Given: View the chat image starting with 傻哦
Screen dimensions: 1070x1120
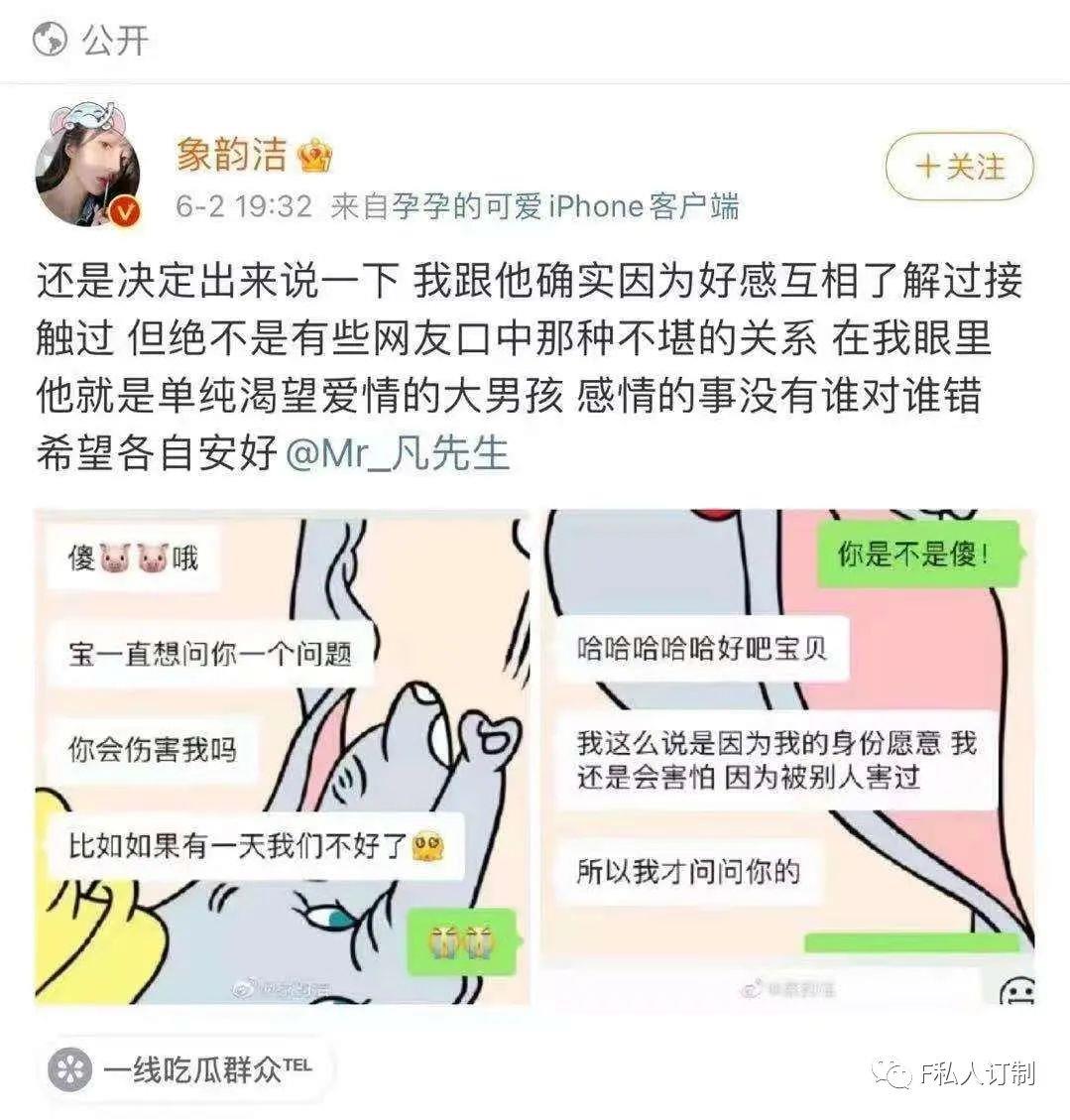Looking at the screenshot, I should click(282, 756).
